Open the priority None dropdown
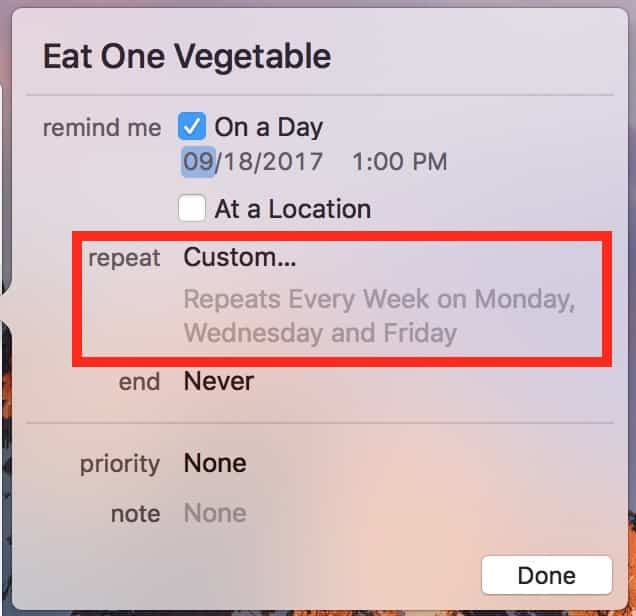 pyautogui.click(x=214, y=463)
